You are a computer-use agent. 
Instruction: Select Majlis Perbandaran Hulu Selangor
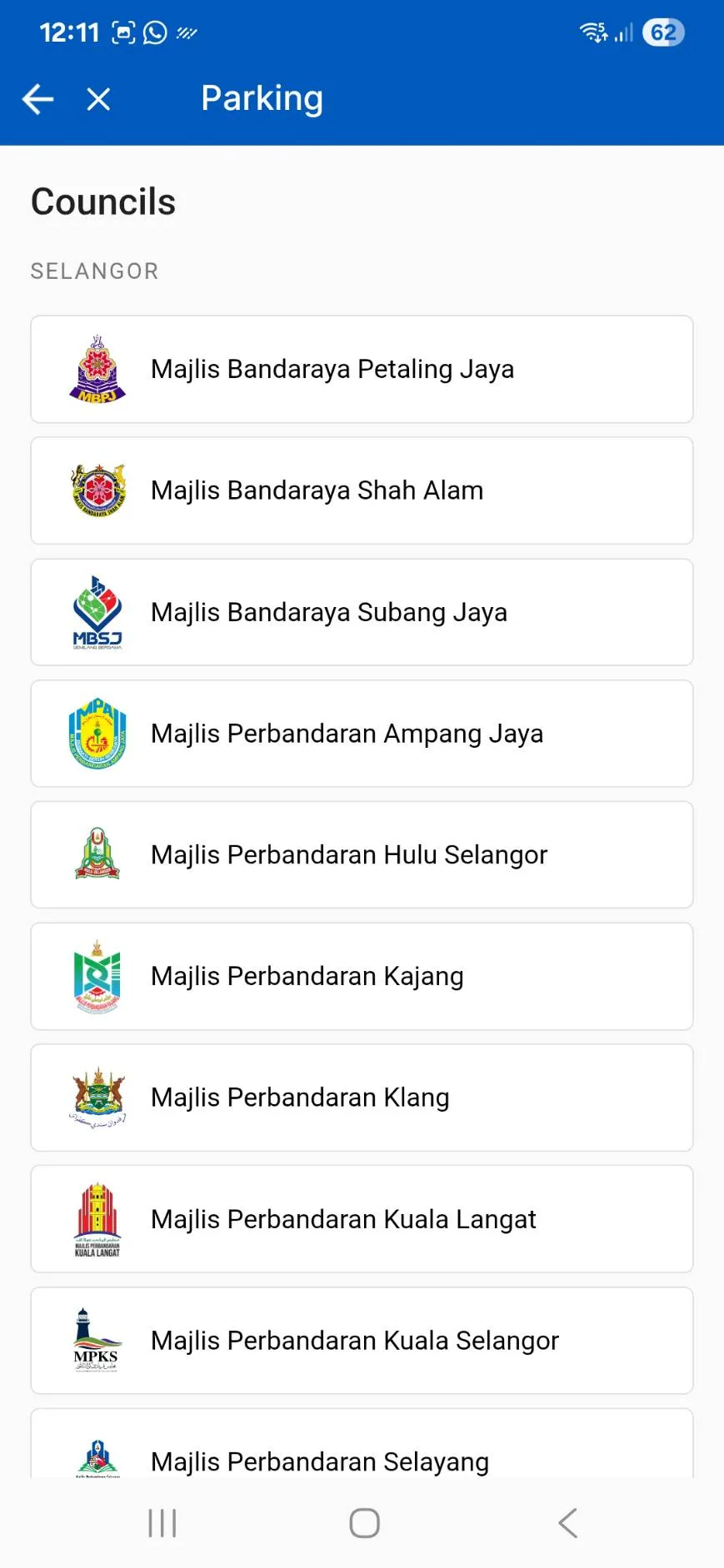coord(362,855)
